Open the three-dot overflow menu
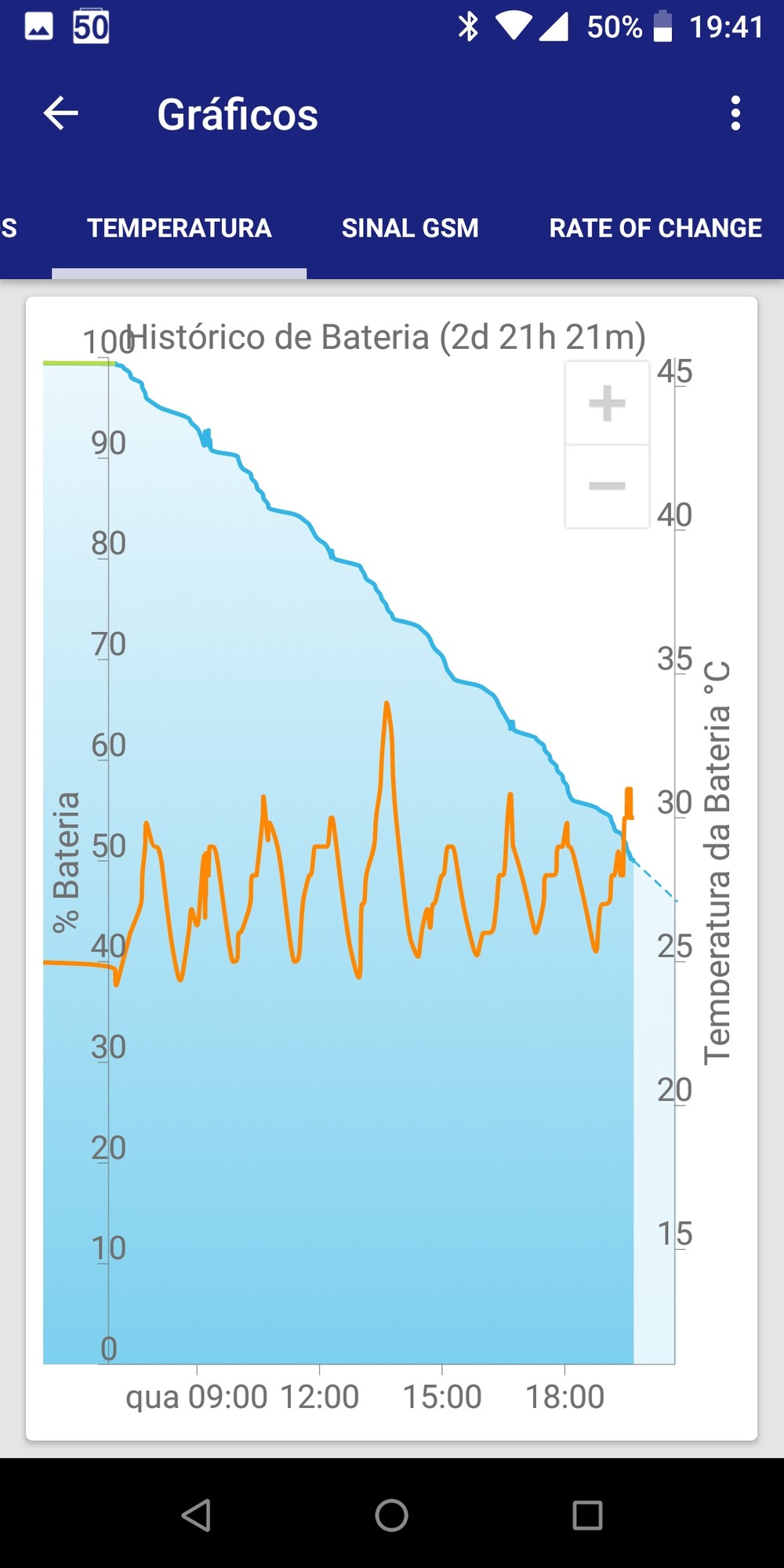 coord(735,114)
